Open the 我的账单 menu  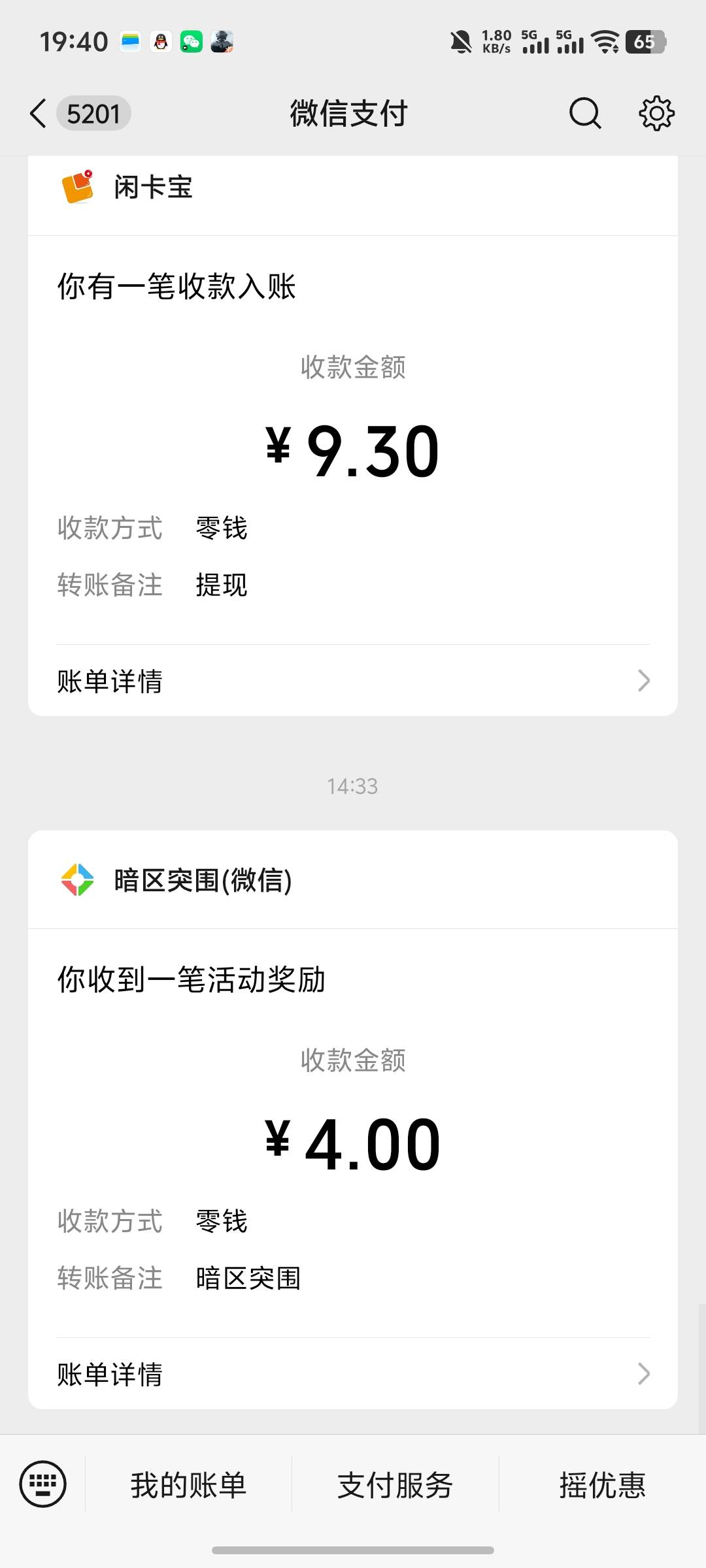[188, 1485]
